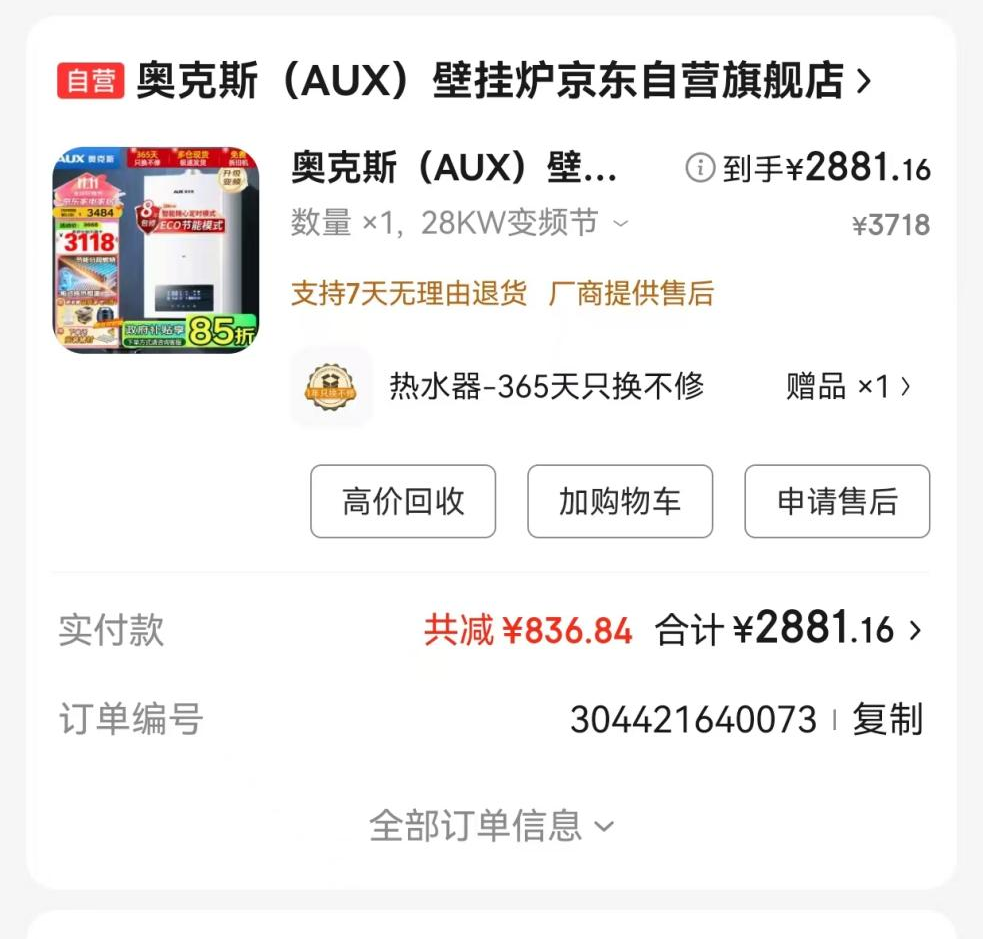The width and height of the screenshot is (984, 939).
Task: Open the AUX 壁挂炉京东自营旗舰店 store page
Action: pyautogui.click(x=490, y=80)
